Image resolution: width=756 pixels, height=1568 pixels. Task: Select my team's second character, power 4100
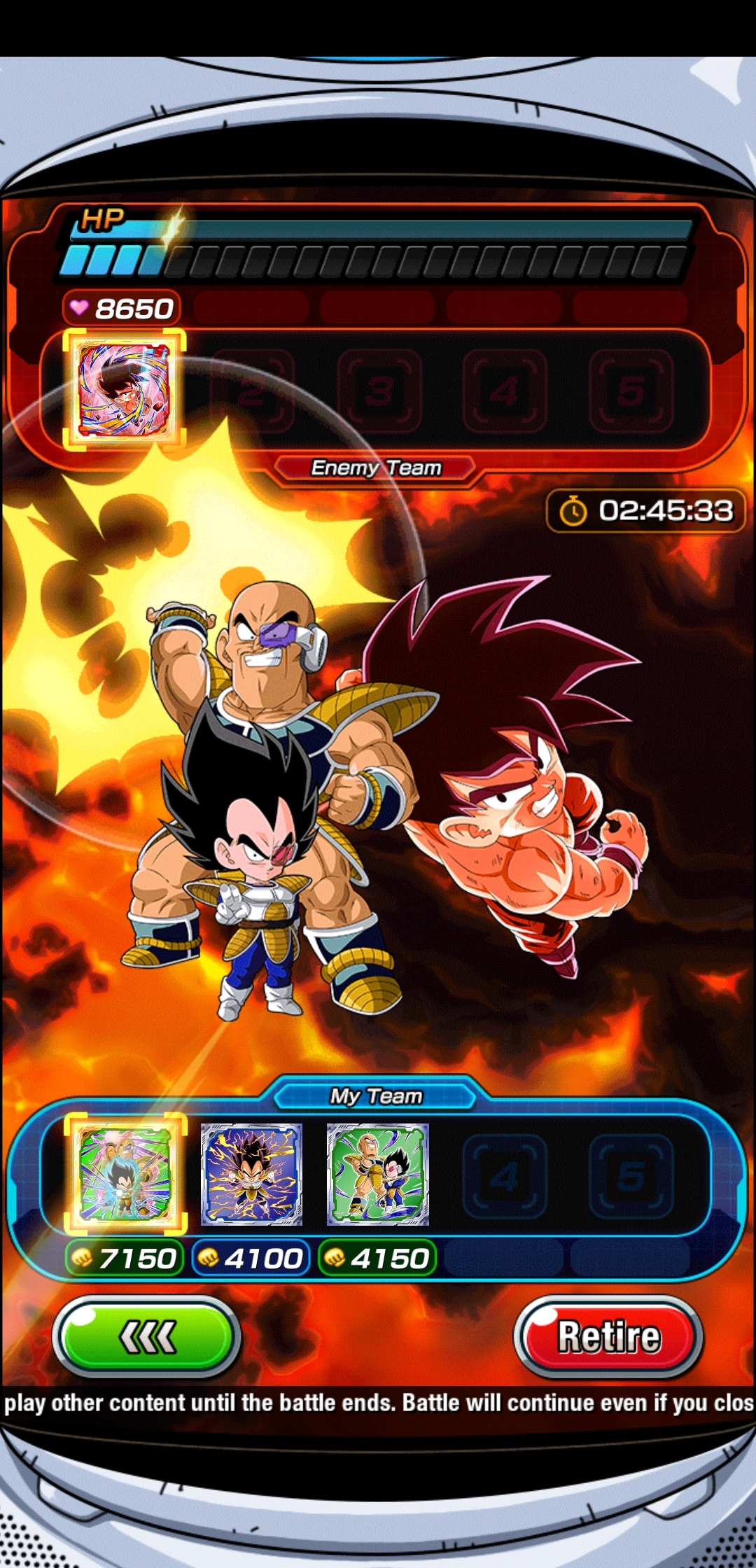click(252, 1174)
